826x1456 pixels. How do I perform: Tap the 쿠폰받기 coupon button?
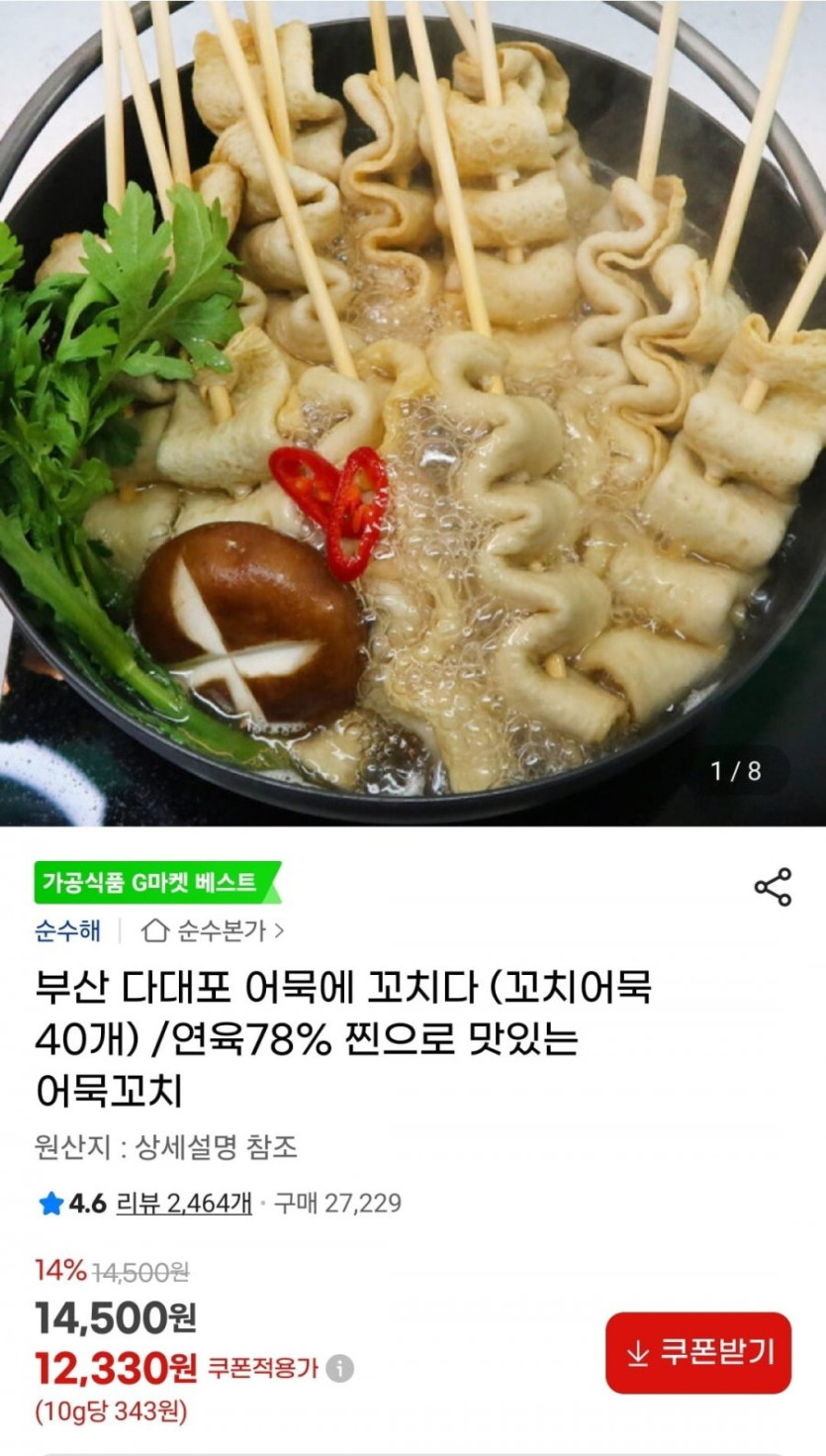(x=698, y=1352)
